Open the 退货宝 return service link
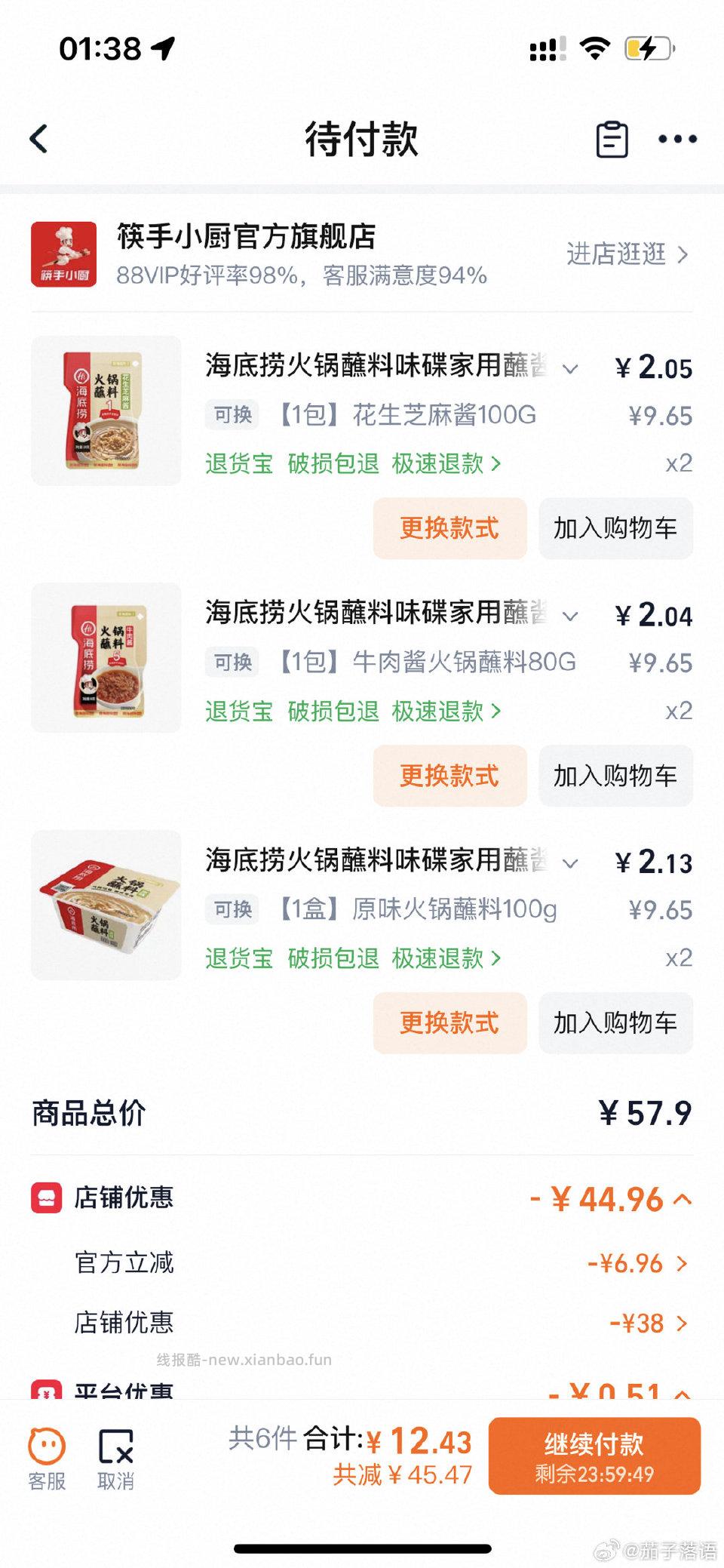This screenshot has width=724, height=1568. pos(238,465)
